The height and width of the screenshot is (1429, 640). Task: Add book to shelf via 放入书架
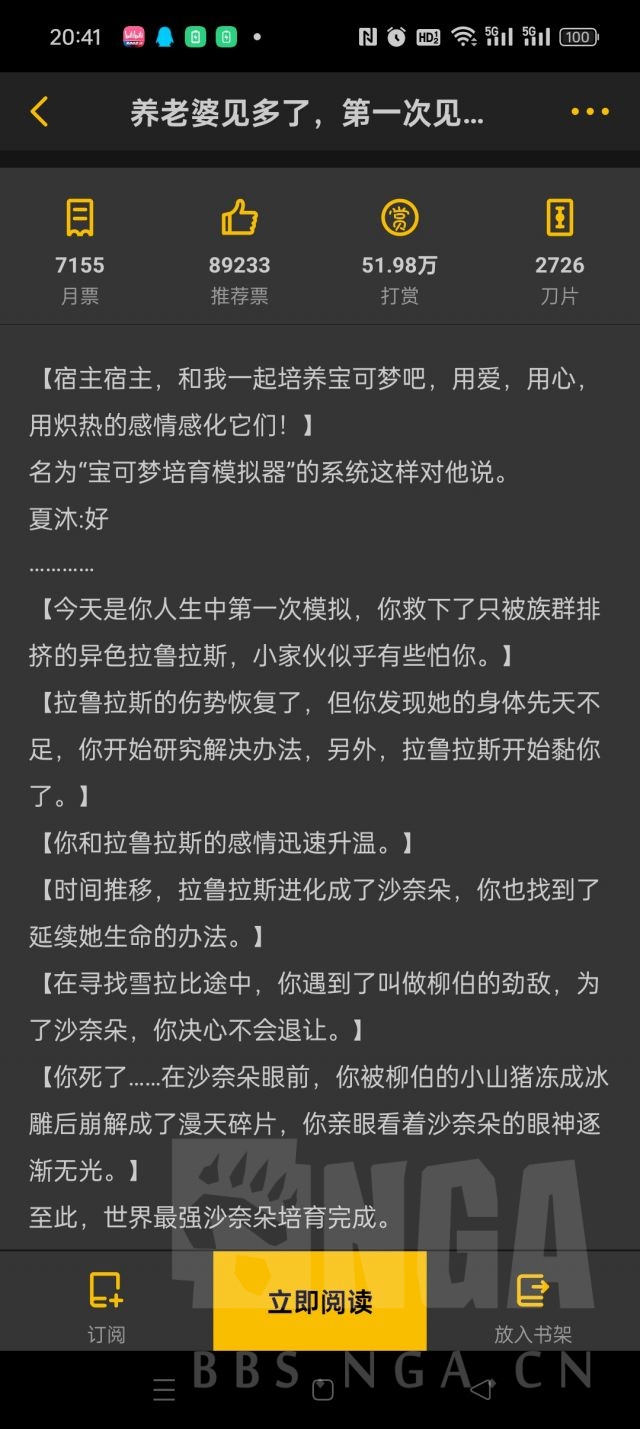point(533,1305)
